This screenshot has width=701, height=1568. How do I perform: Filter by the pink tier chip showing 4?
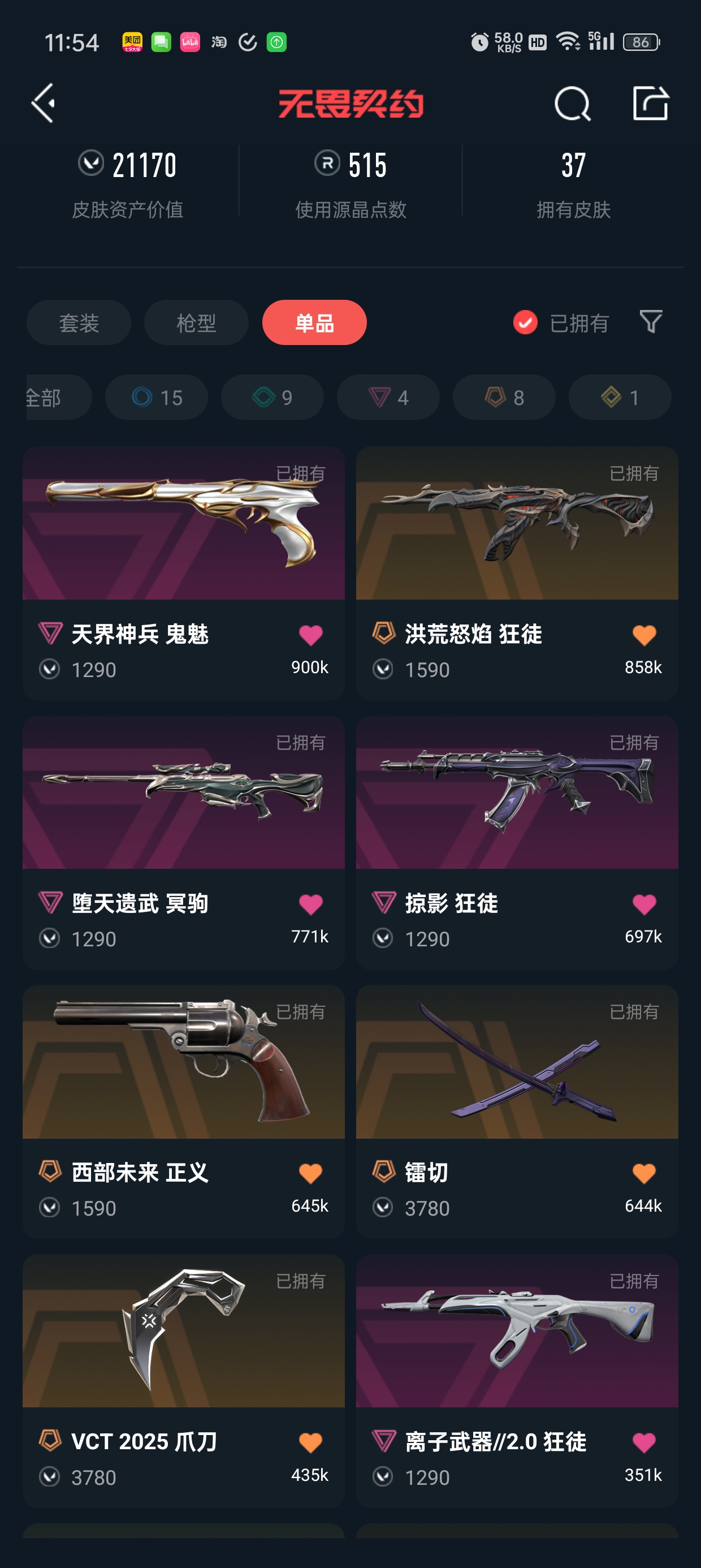pos(388,398)
